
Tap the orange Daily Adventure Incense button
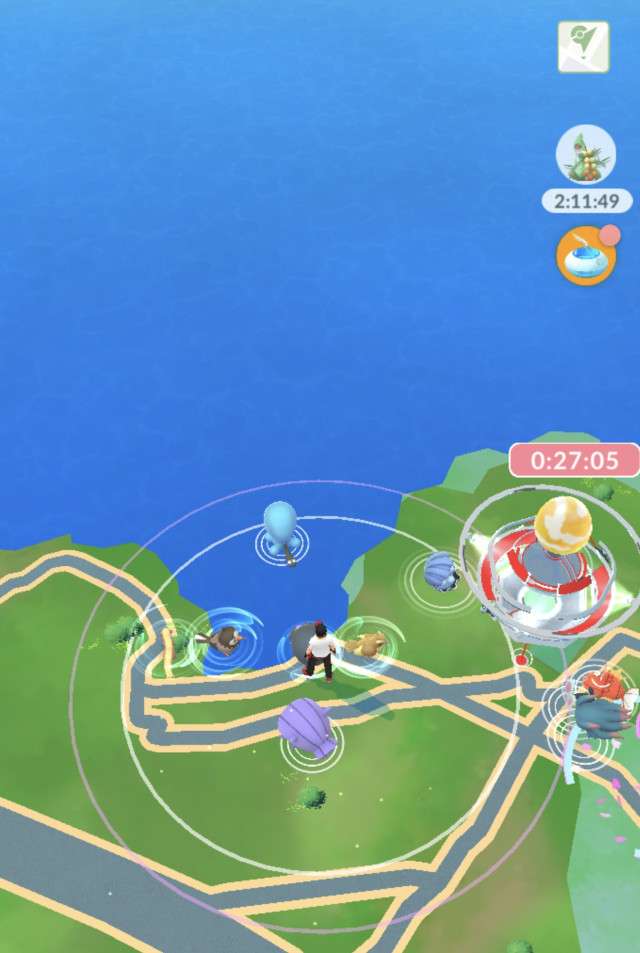tap(586, 257)
